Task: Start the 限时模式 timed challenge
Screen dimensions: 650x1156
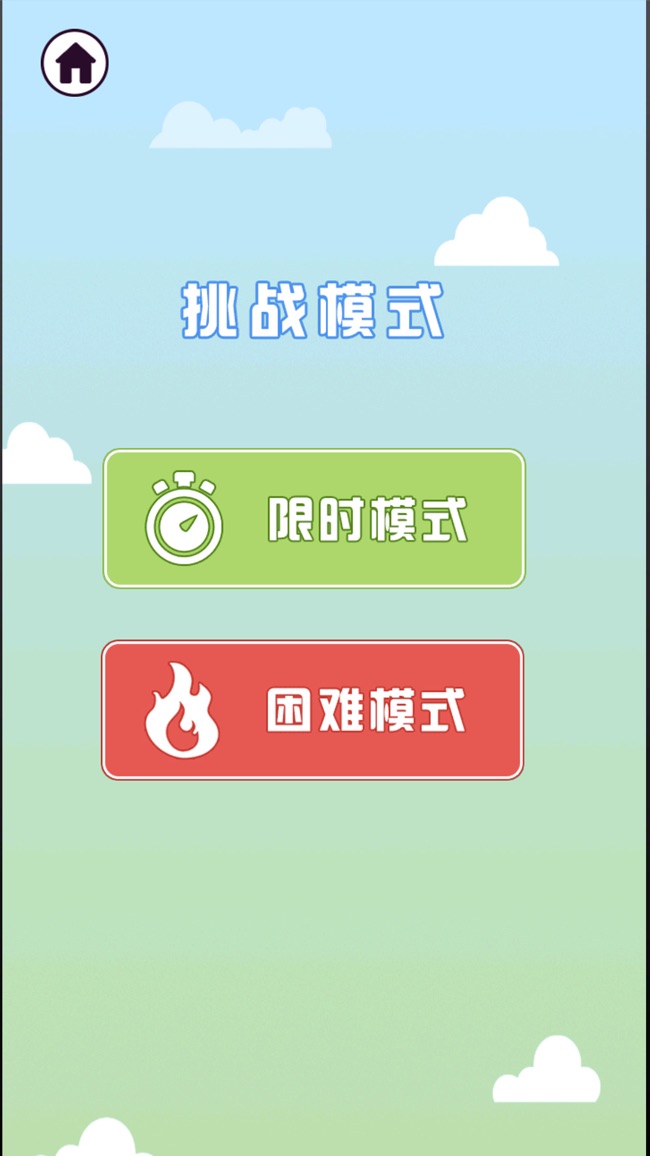Action: tap(314, 519)
